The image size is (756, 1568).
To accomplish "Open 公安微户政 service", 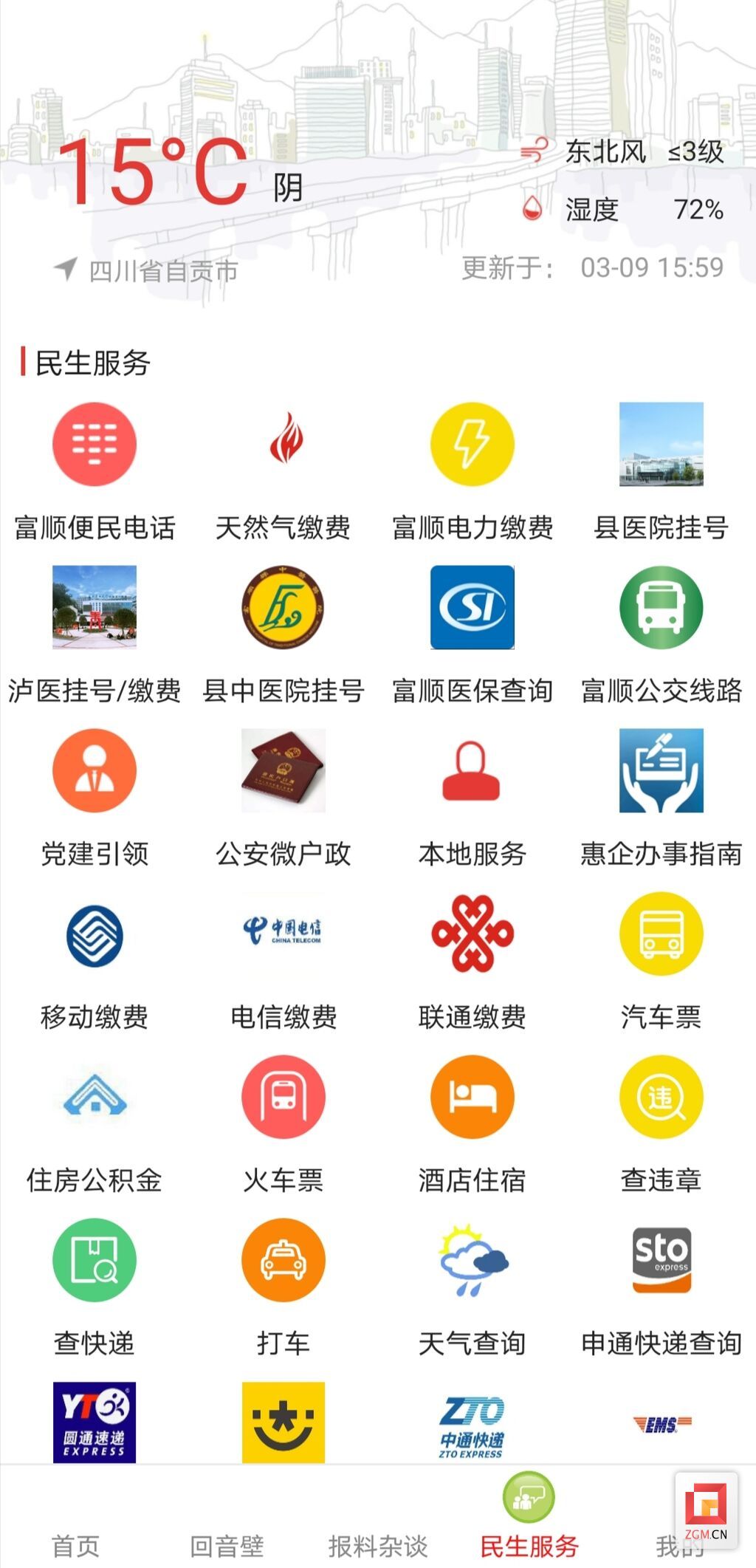I will point(283,799).
